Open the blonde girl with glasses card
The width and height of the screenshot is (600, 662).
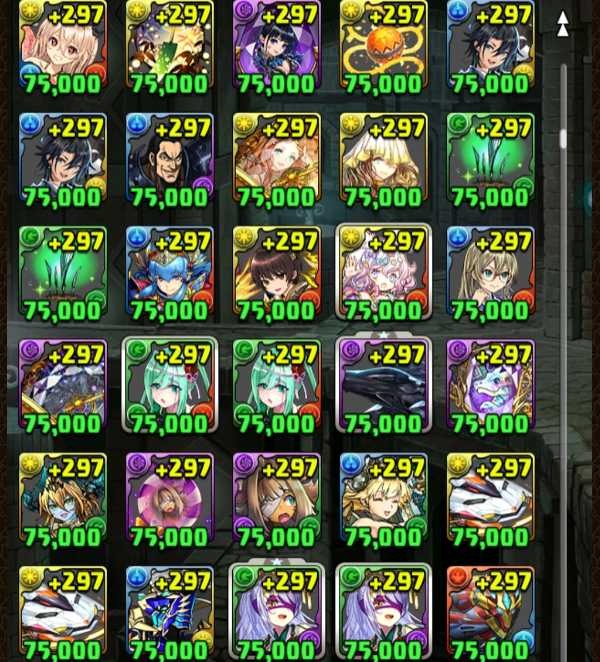(x=490, y=272)
